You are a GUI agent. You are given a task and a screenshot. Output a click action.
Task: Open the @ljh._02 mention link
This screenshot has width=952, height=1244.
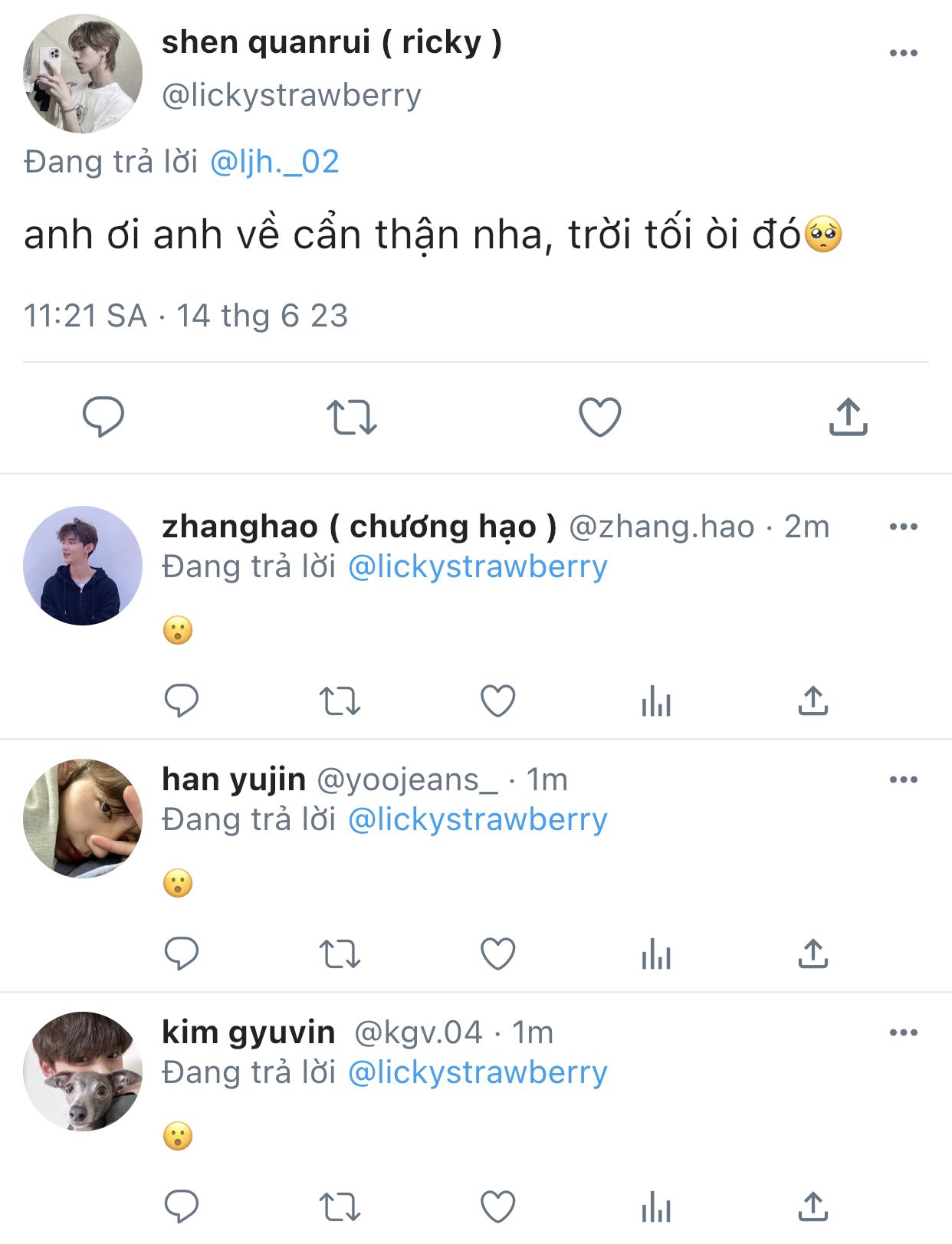click(x=274, y=162)
